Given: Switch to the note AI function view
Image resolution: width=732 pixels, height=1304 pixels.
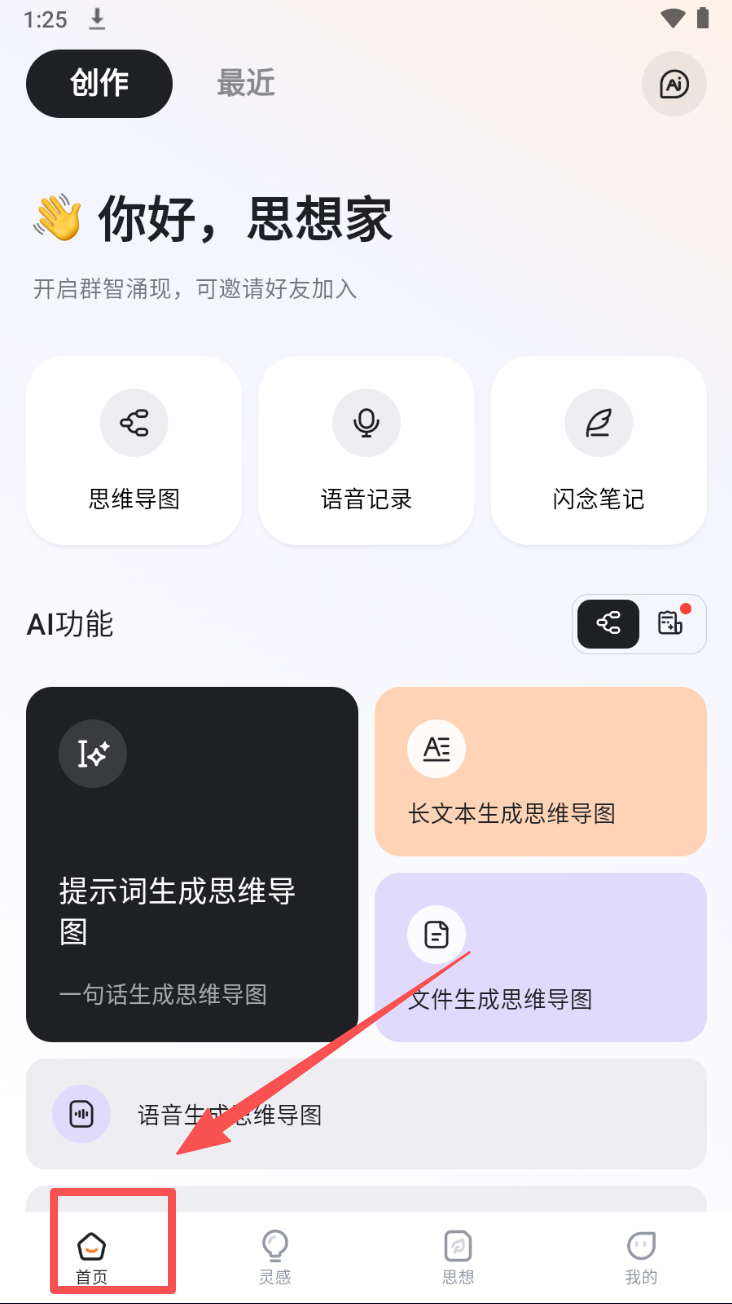Looking at the screenshot, I should coord(671,624).
